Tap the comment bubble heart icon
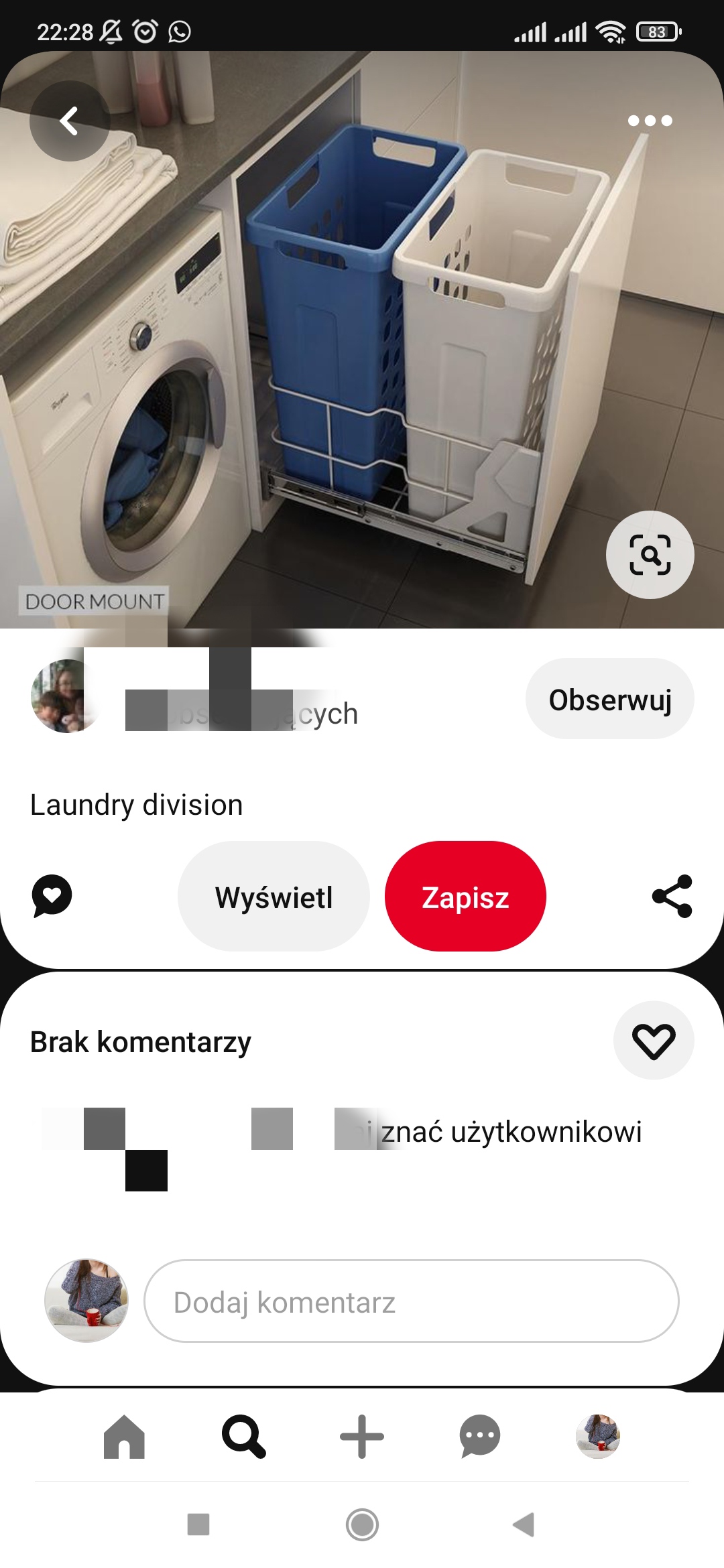Image resolution: width=724 pixels, height=1568 pixels. pyautogui.click(x=52, y=896)
